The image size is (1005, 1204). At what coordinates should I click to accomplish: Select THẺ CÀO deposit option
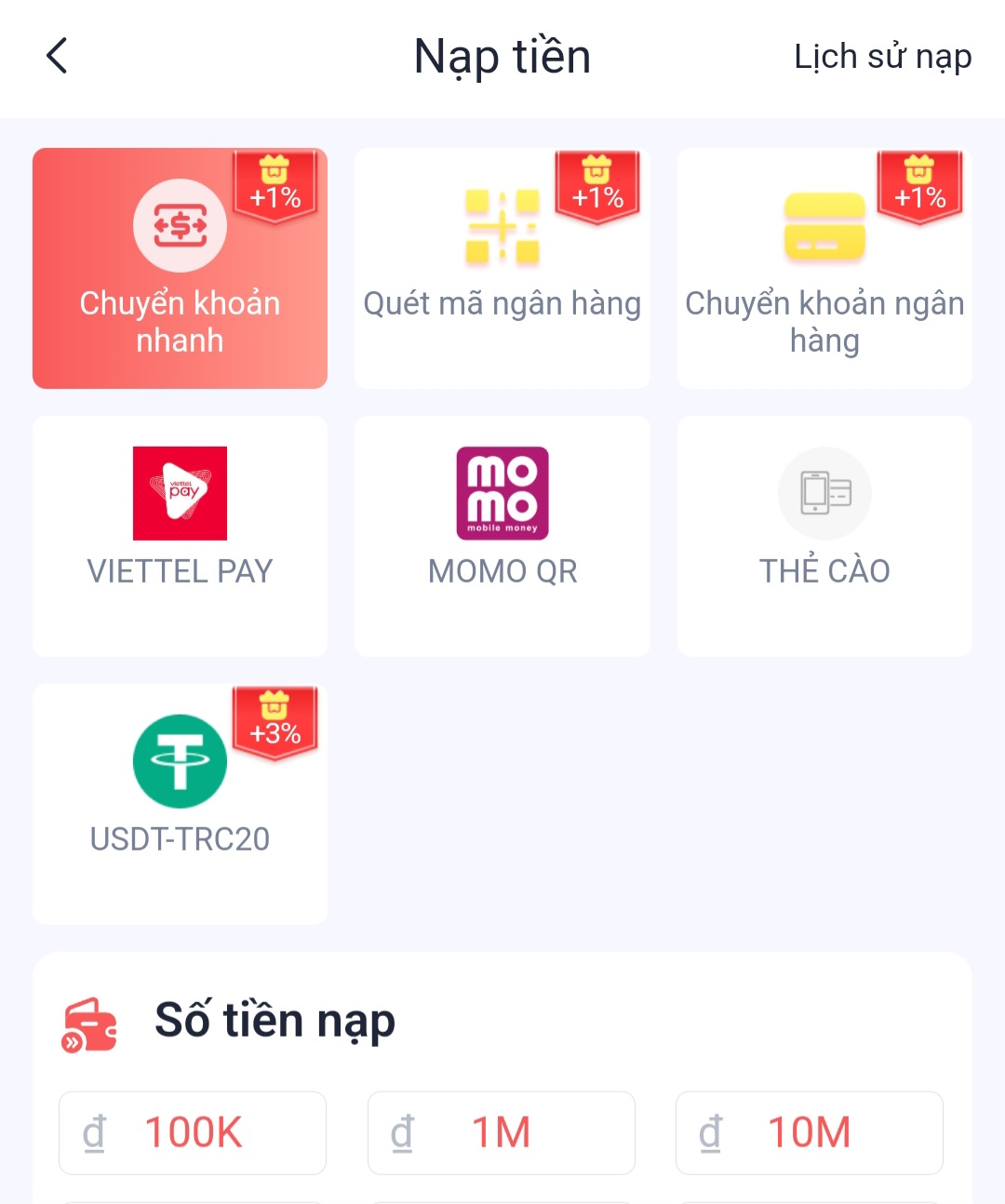pyautogui.click(x=824, y=535)
